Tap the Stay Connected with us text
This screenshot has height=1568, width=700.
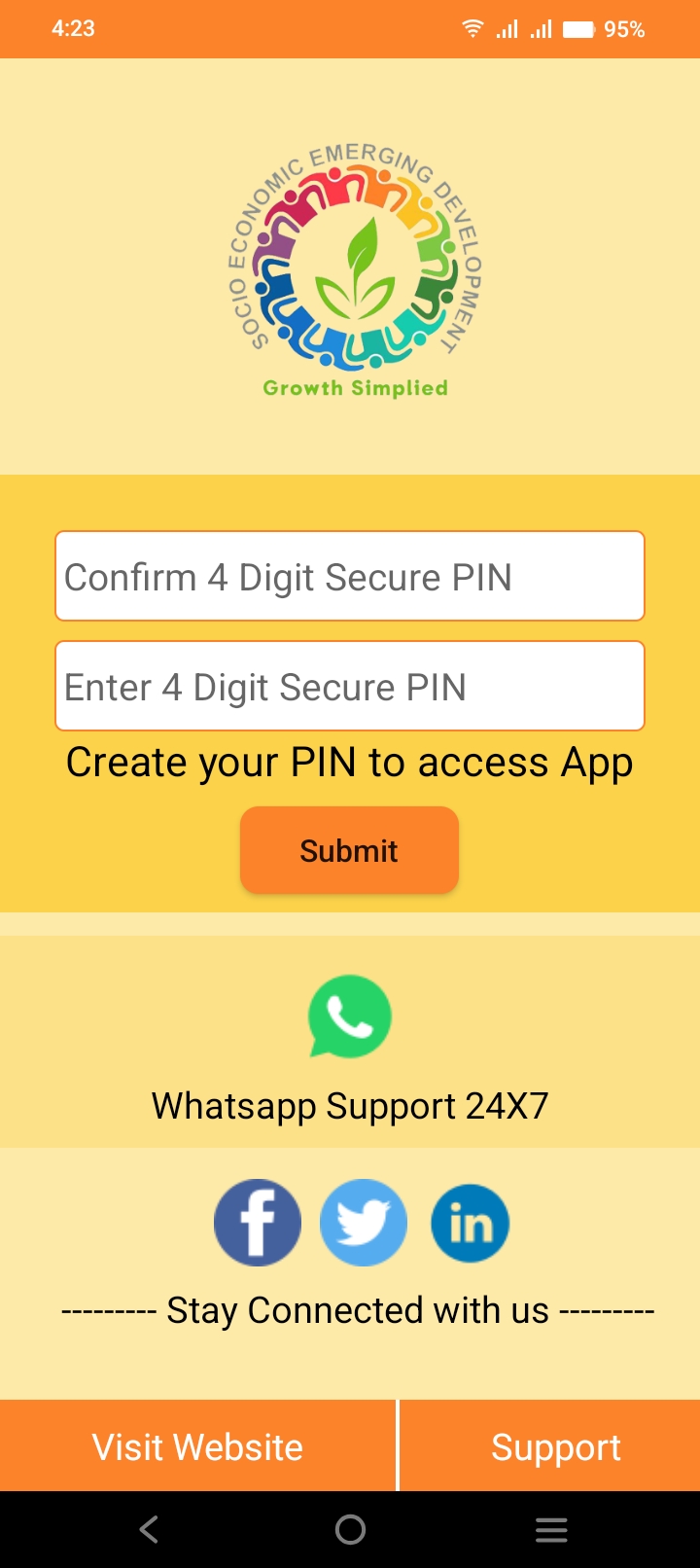(x=350, y=1310)
